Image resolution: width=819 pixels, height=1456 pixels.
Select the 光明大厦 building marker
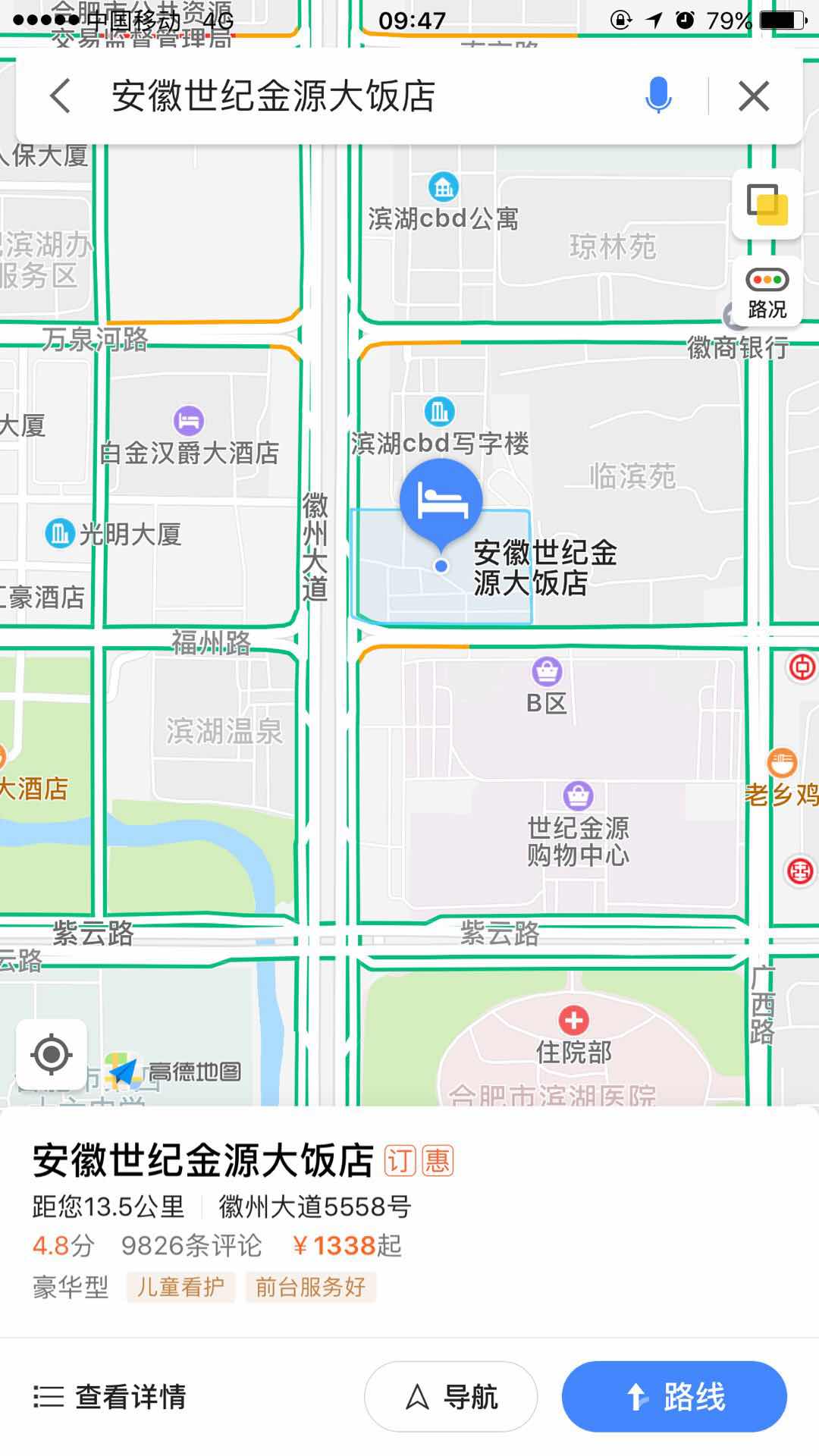59,534
